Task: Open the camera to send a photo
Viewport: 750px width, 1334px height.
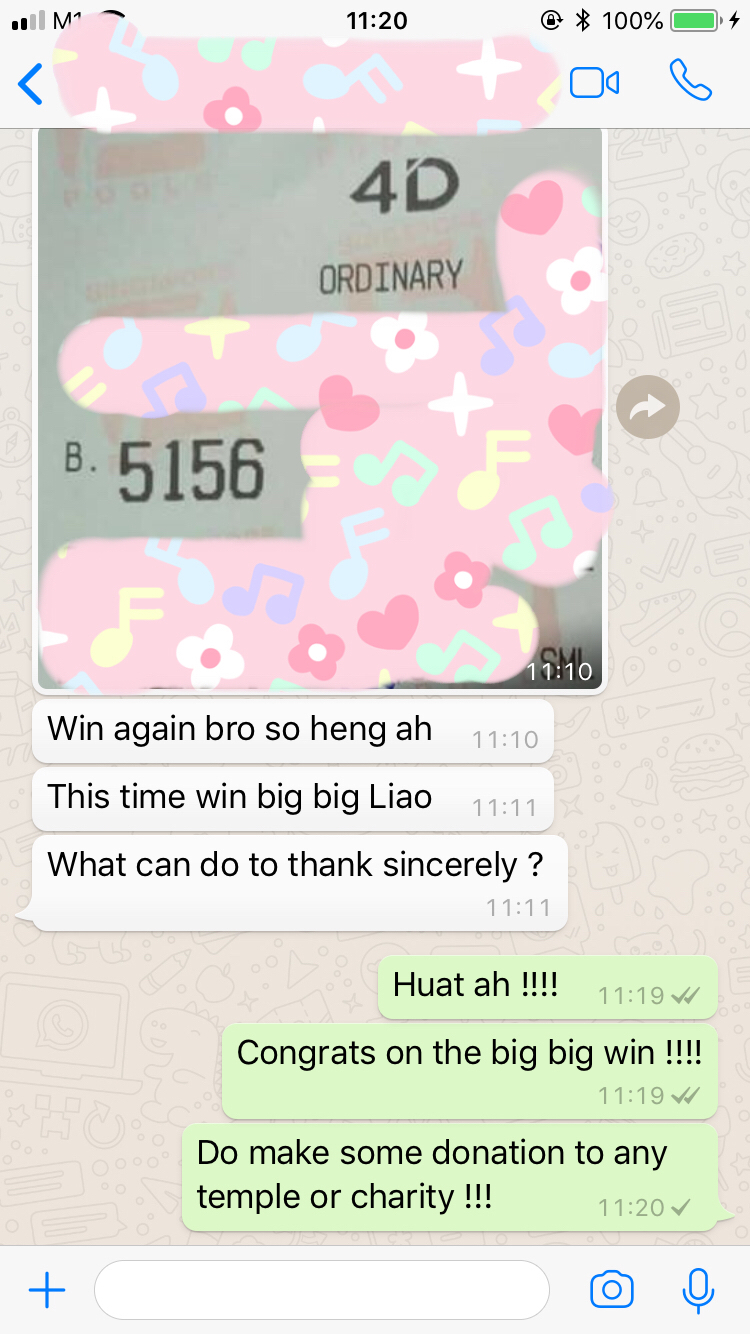Action: click(612, 1290)
